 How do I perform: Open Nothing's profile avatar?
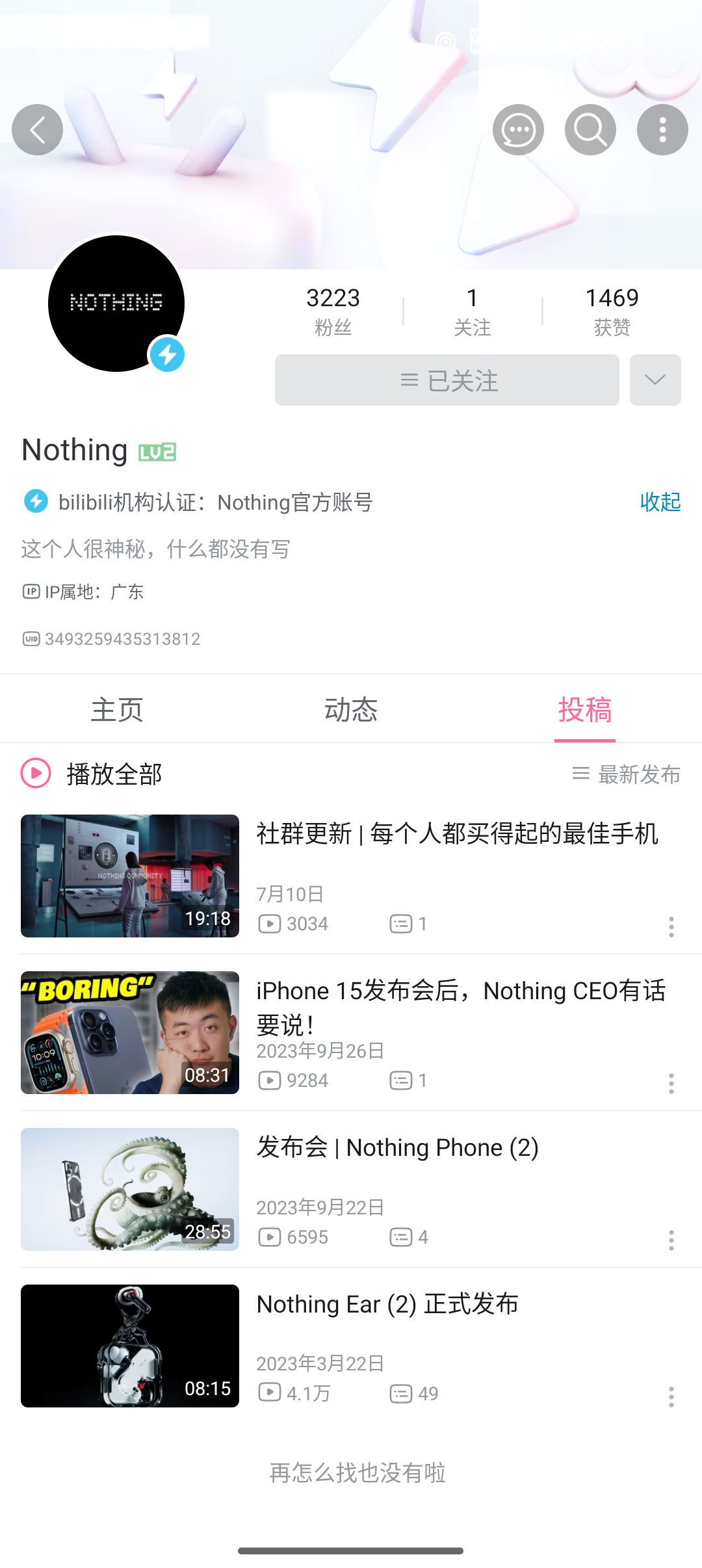[x=116, y=304]
